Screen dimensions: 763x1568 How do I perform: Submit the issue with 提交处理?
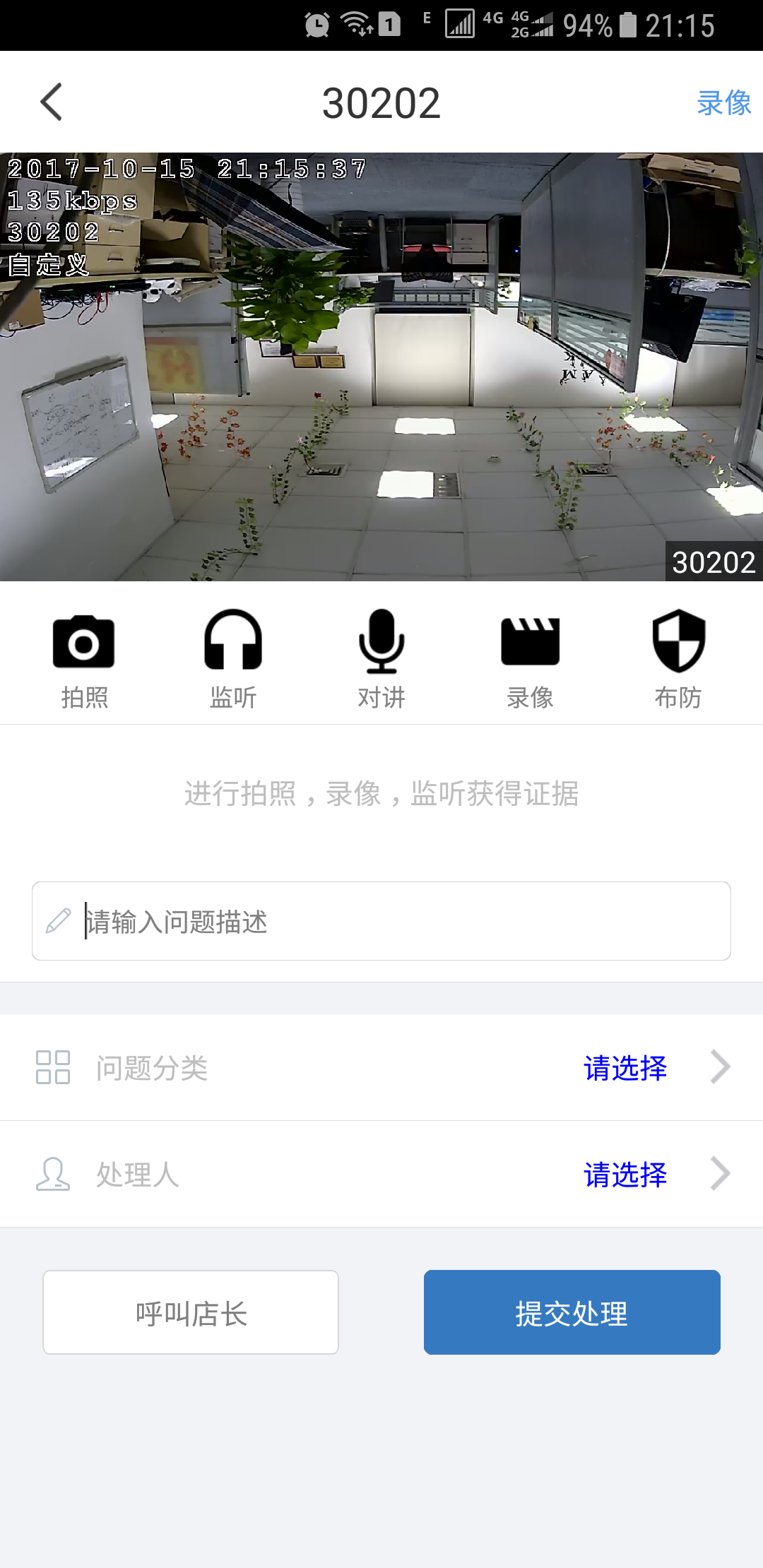pos(572,1312)
